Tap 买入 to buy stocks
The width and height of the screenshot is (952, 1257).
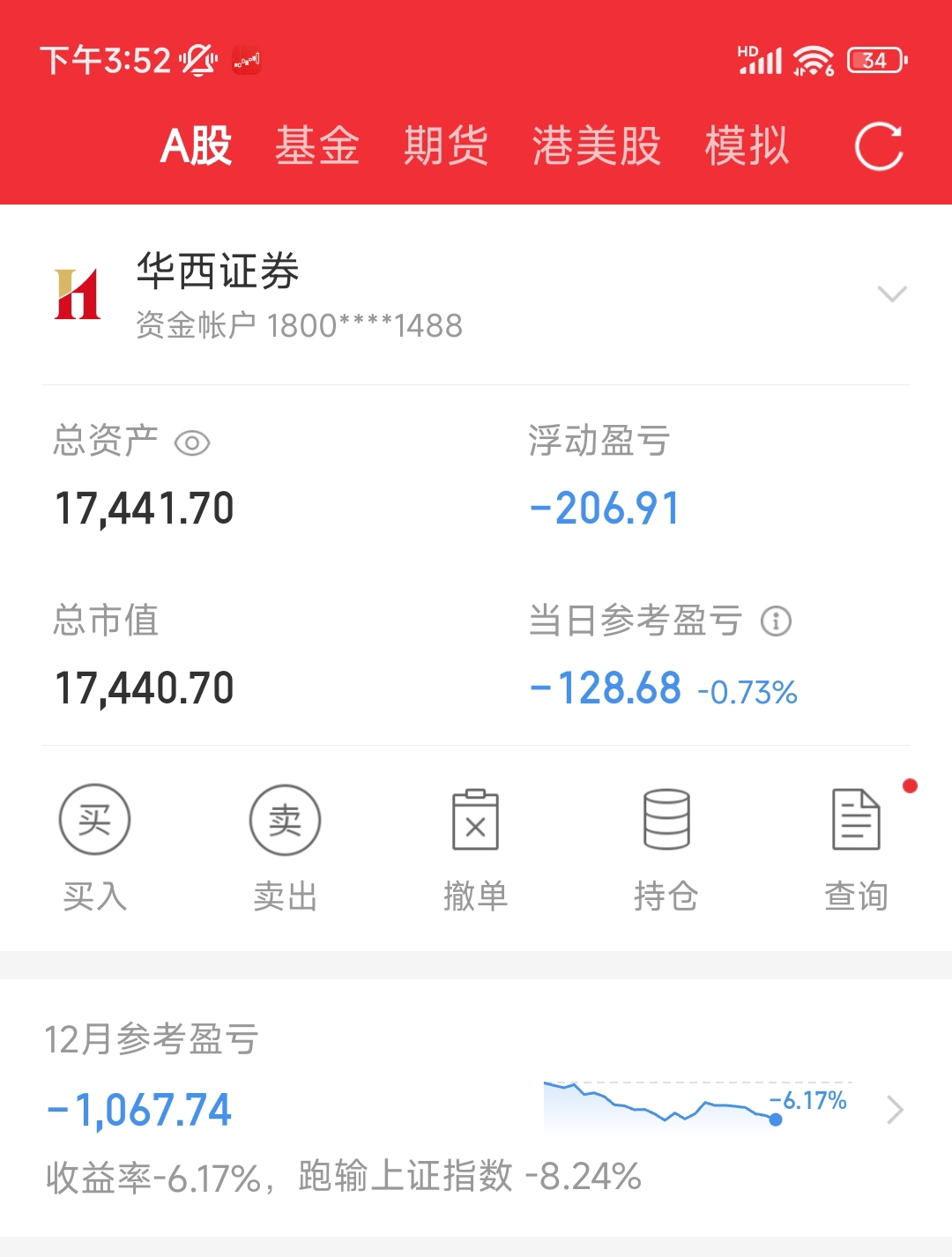click(x=94, y=846)
